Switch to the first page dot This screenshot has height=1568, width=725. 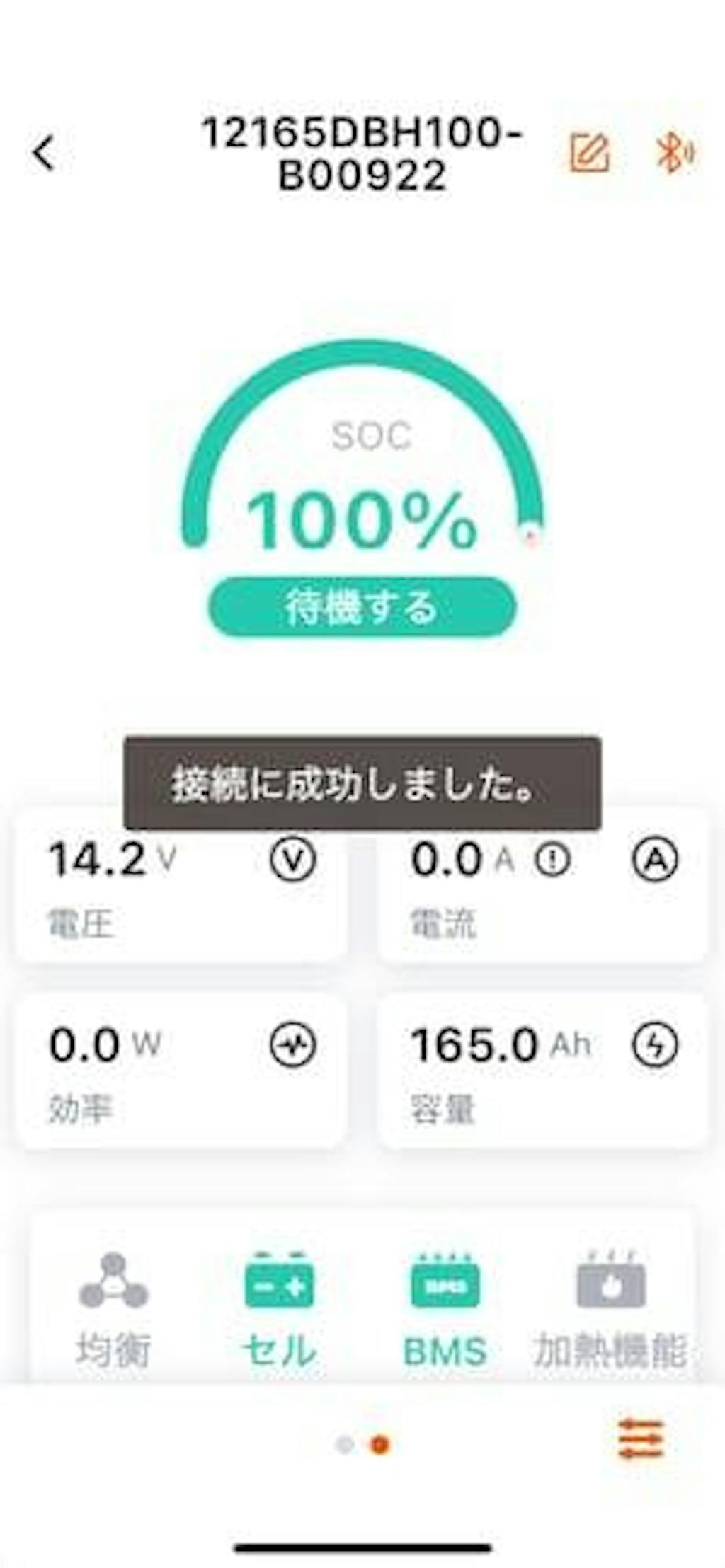coord(345,1444)
